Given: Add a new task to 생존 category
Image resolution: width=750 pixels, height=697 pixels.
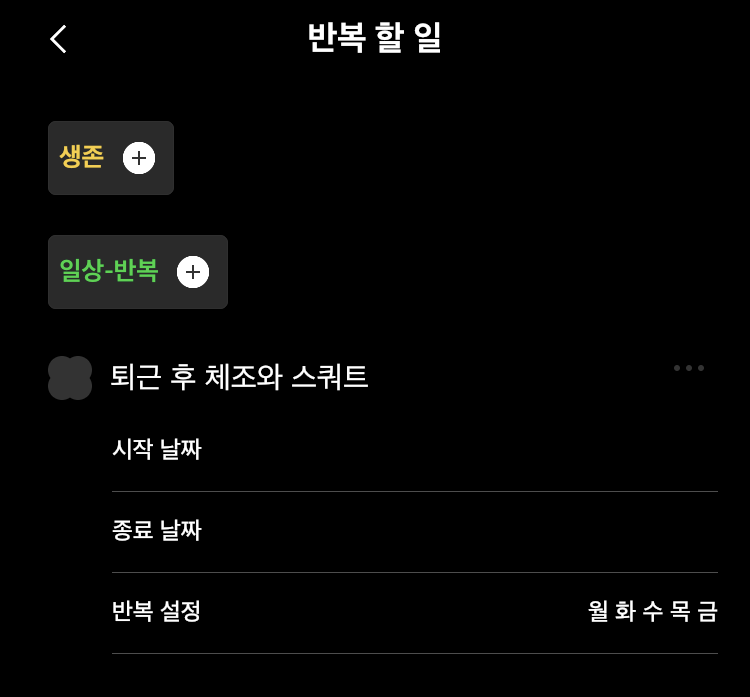Looking at the screenshot, I should 139,158.
